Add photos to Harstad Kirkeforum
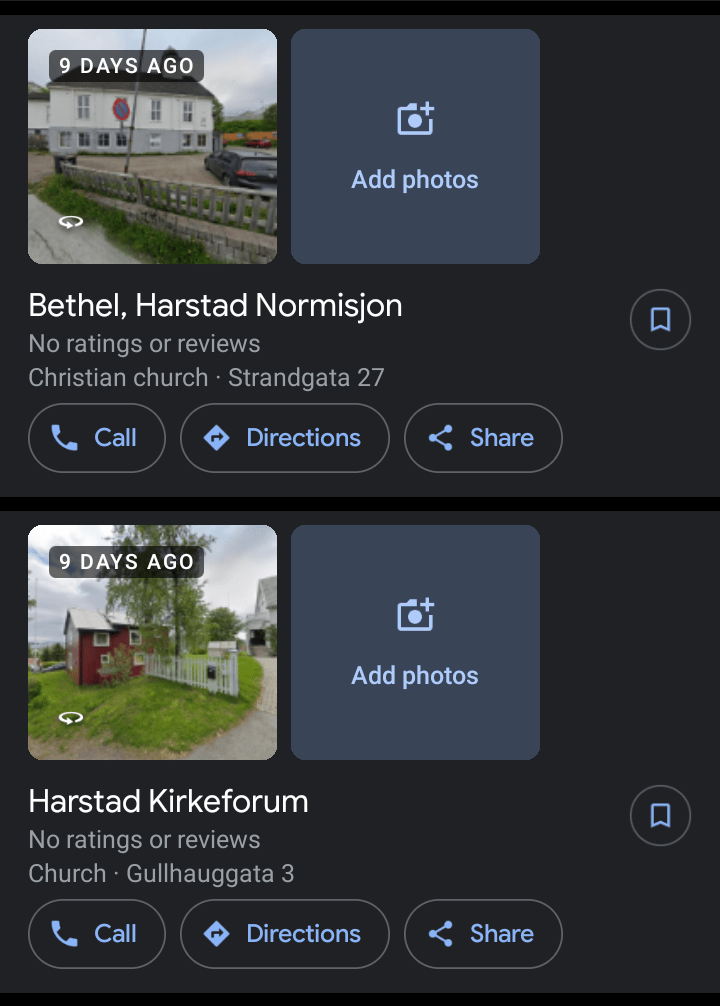720x1006 pixels. click(x=415, y=642)
